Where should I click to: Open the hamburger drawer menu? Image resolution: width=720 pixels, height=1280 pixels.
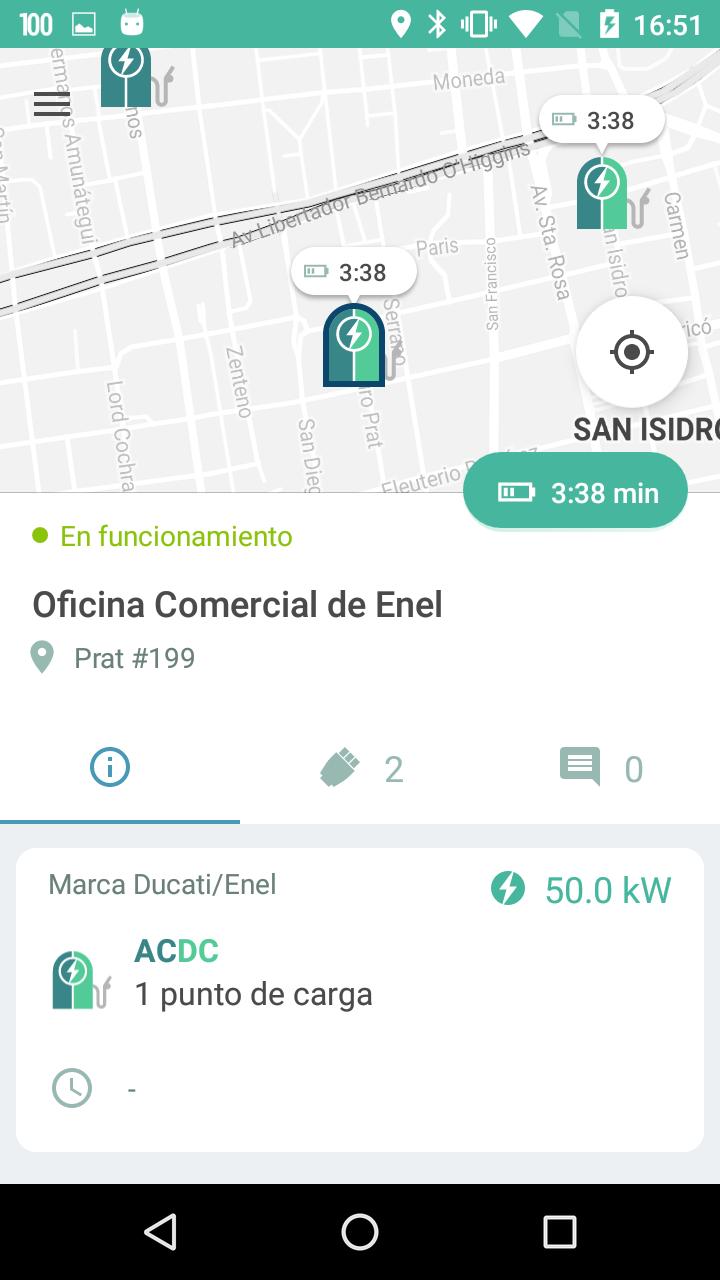click(52, 104)
